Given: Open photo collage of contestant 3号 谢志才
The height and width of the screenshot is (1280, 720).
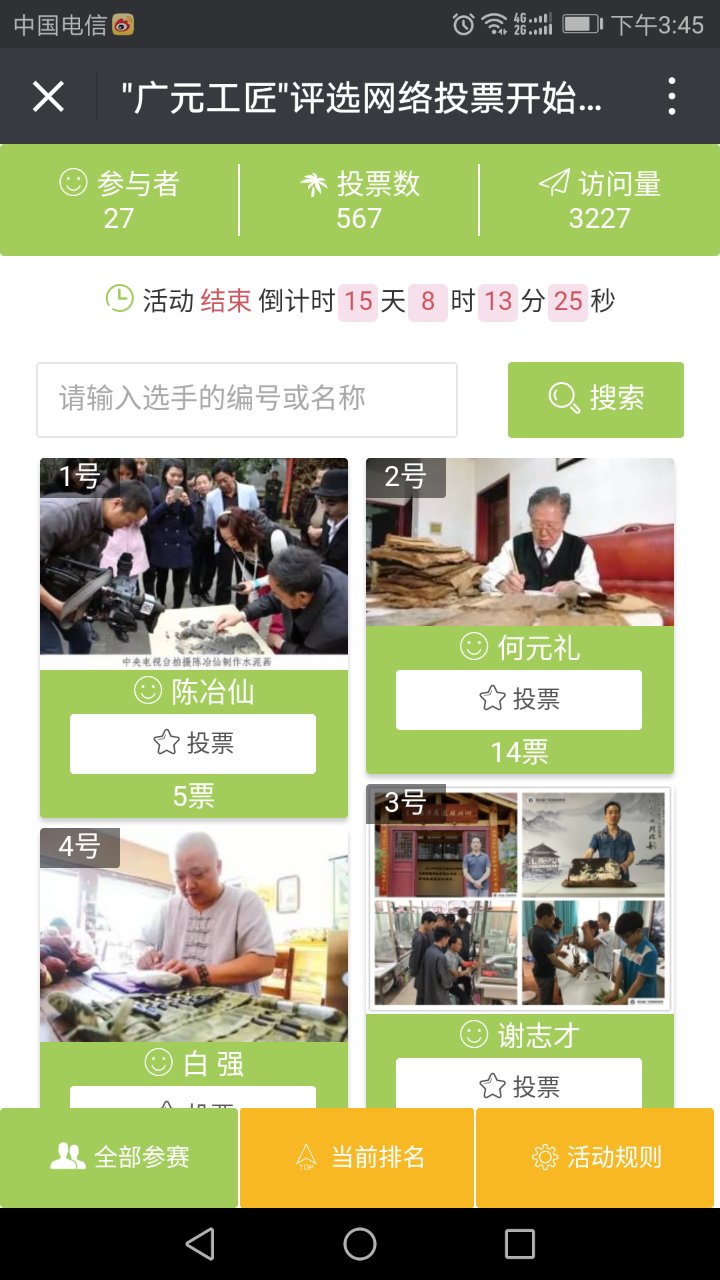Looking at the screenshot, I should click(x=520, y=899).
